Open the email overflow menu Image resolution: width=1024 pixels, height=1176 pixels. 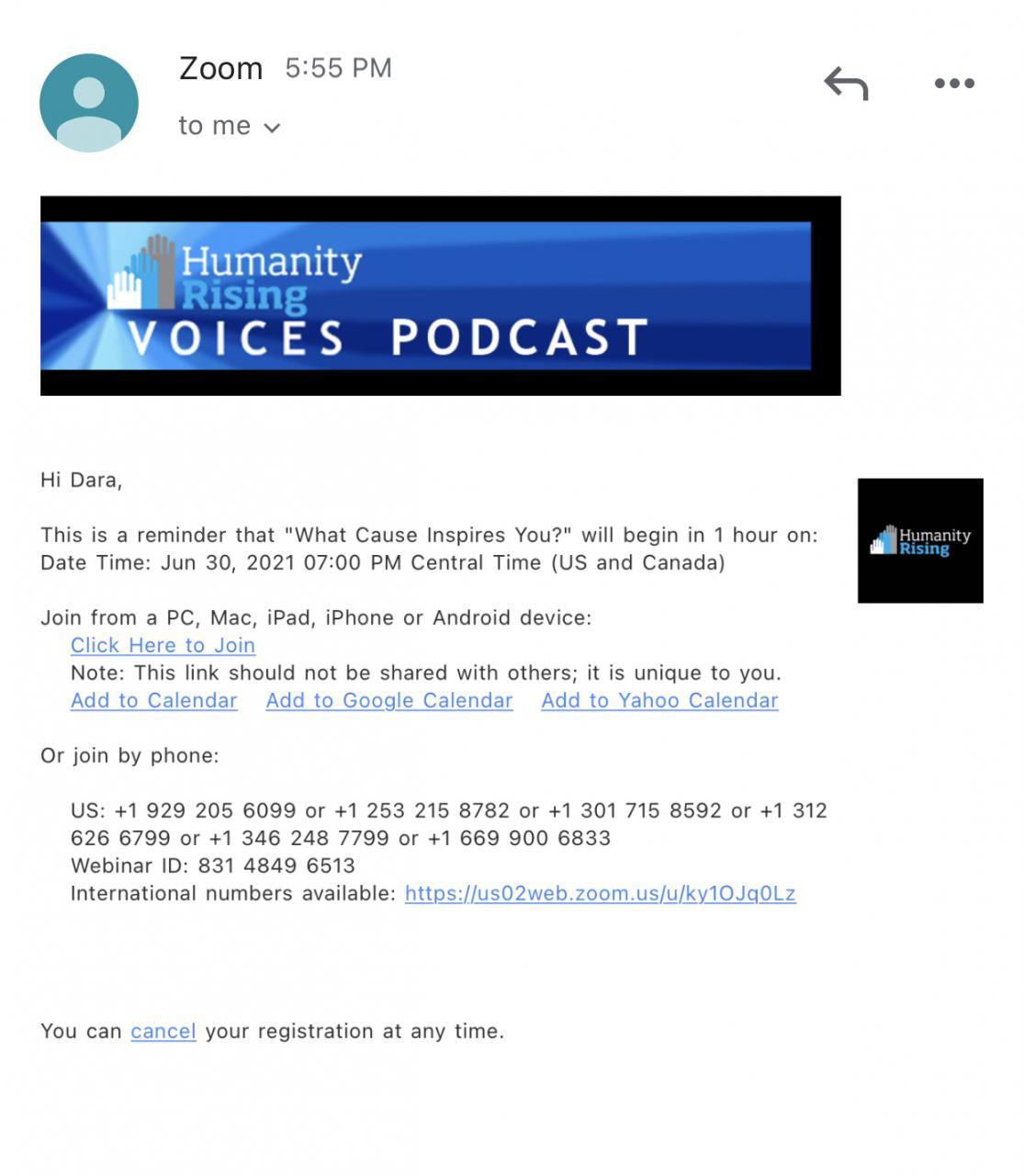click(x=954, y=84)
